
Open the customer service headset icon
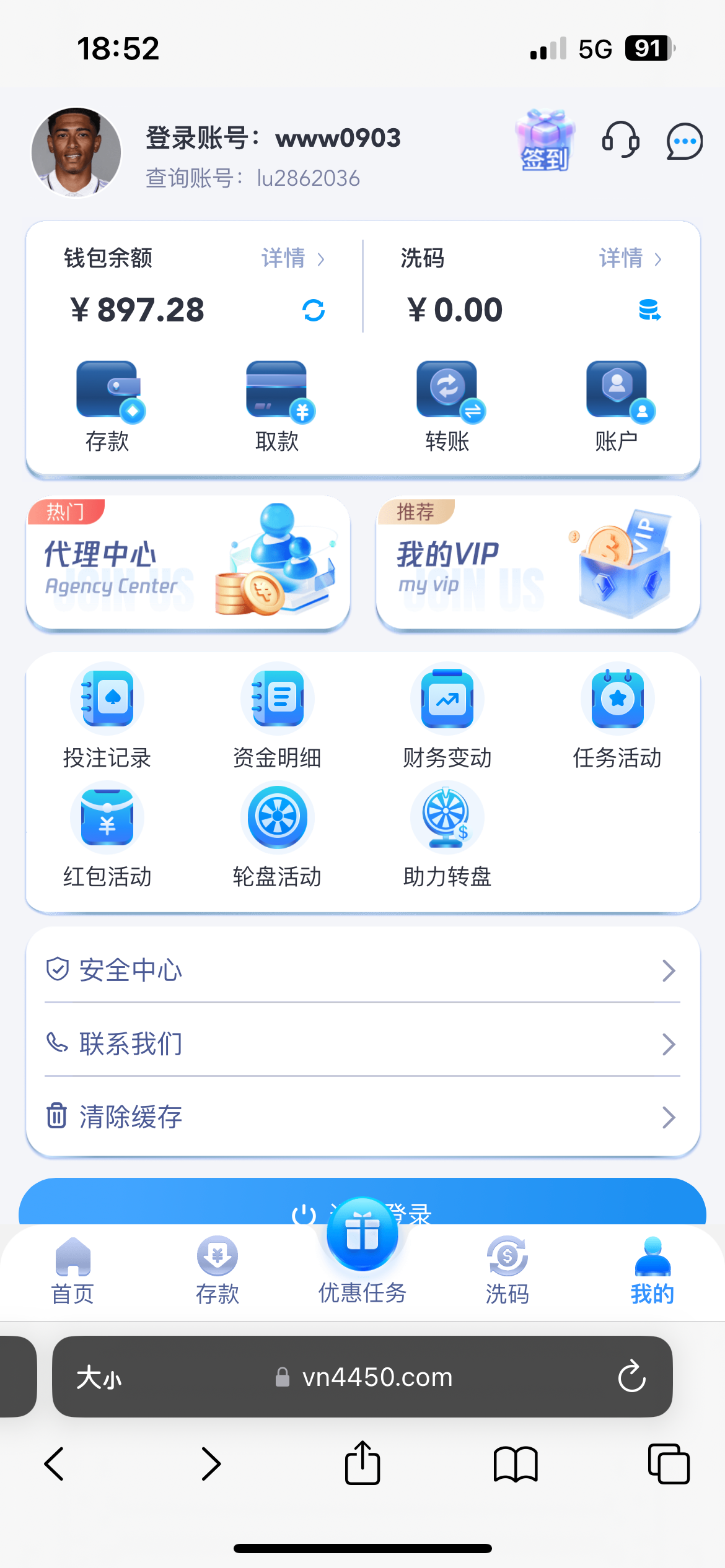tap(620, 140)
